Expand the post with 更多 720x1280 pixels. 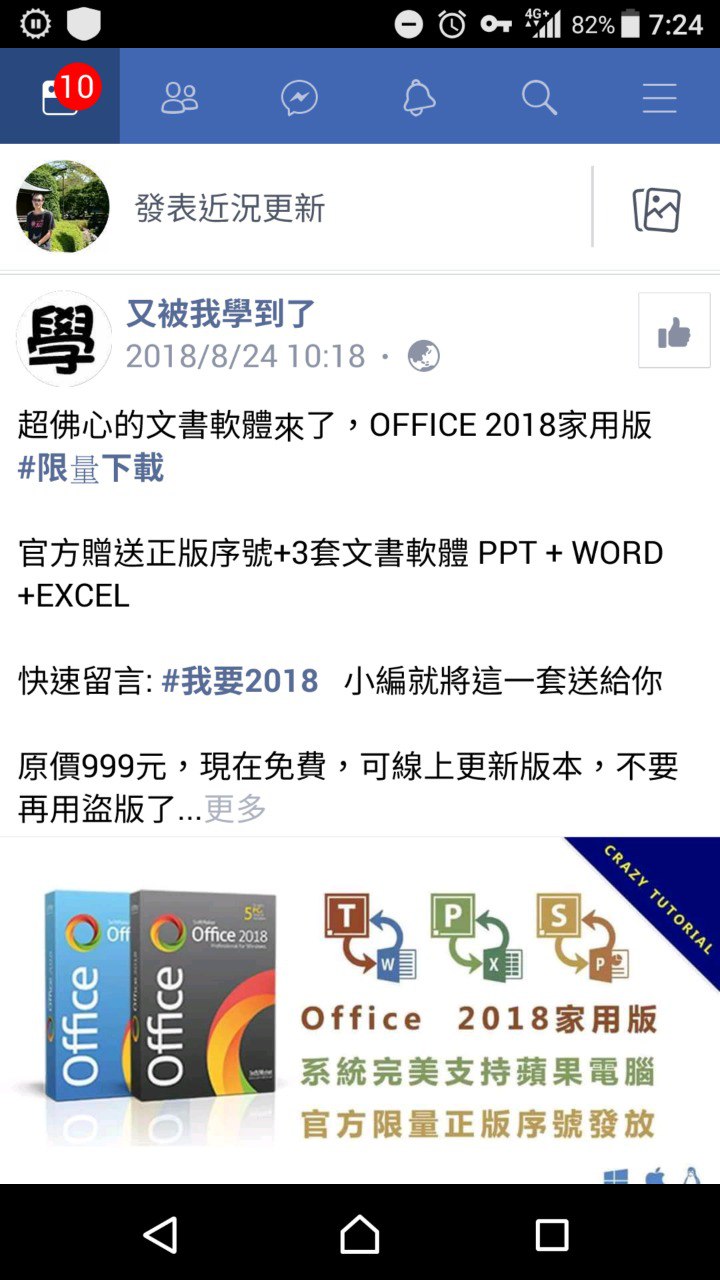pyautogui.click(x=236, y=809)
